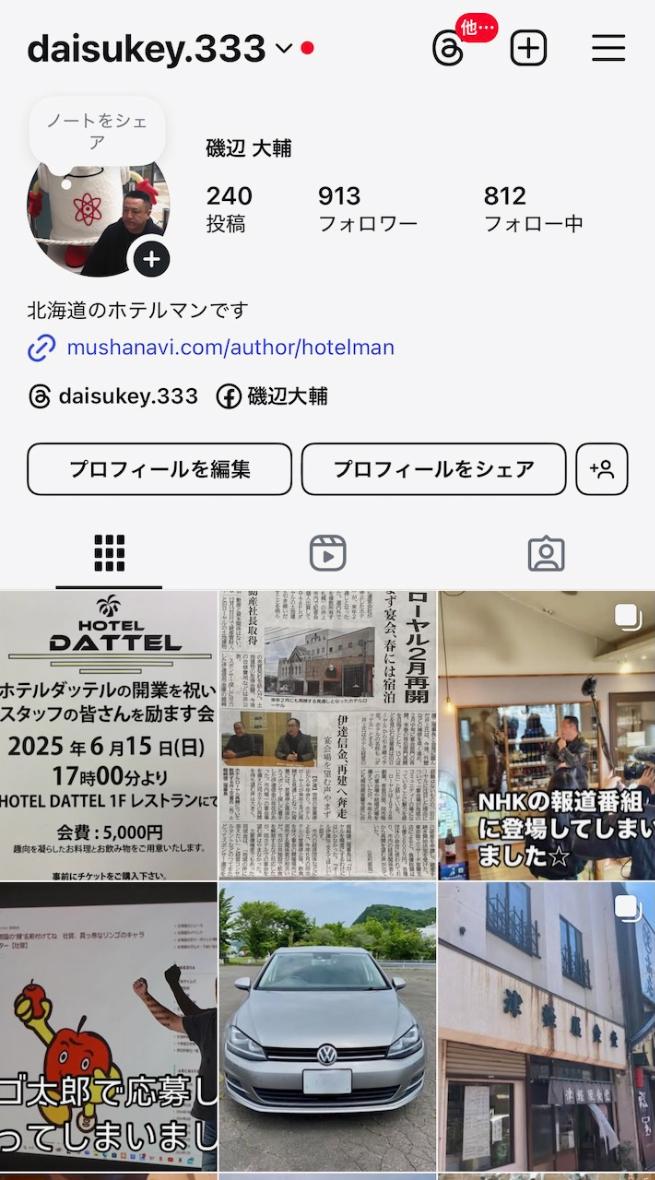
Task: Open the newspaper clipping post
Action: [327, 735]
